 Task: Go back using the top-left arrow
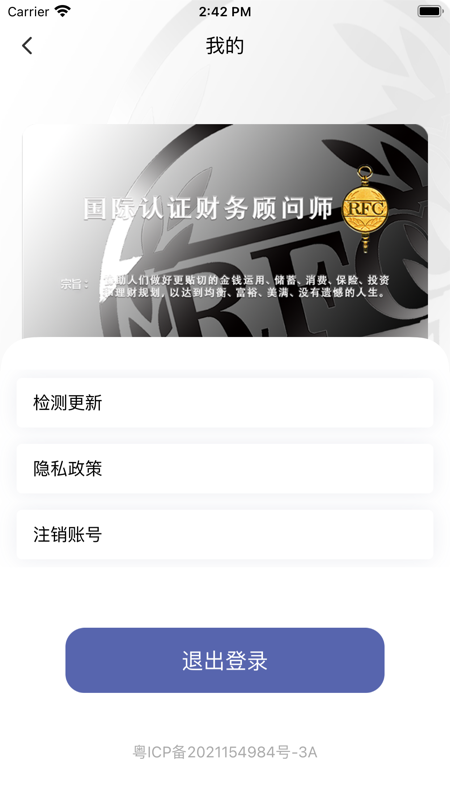27,45
